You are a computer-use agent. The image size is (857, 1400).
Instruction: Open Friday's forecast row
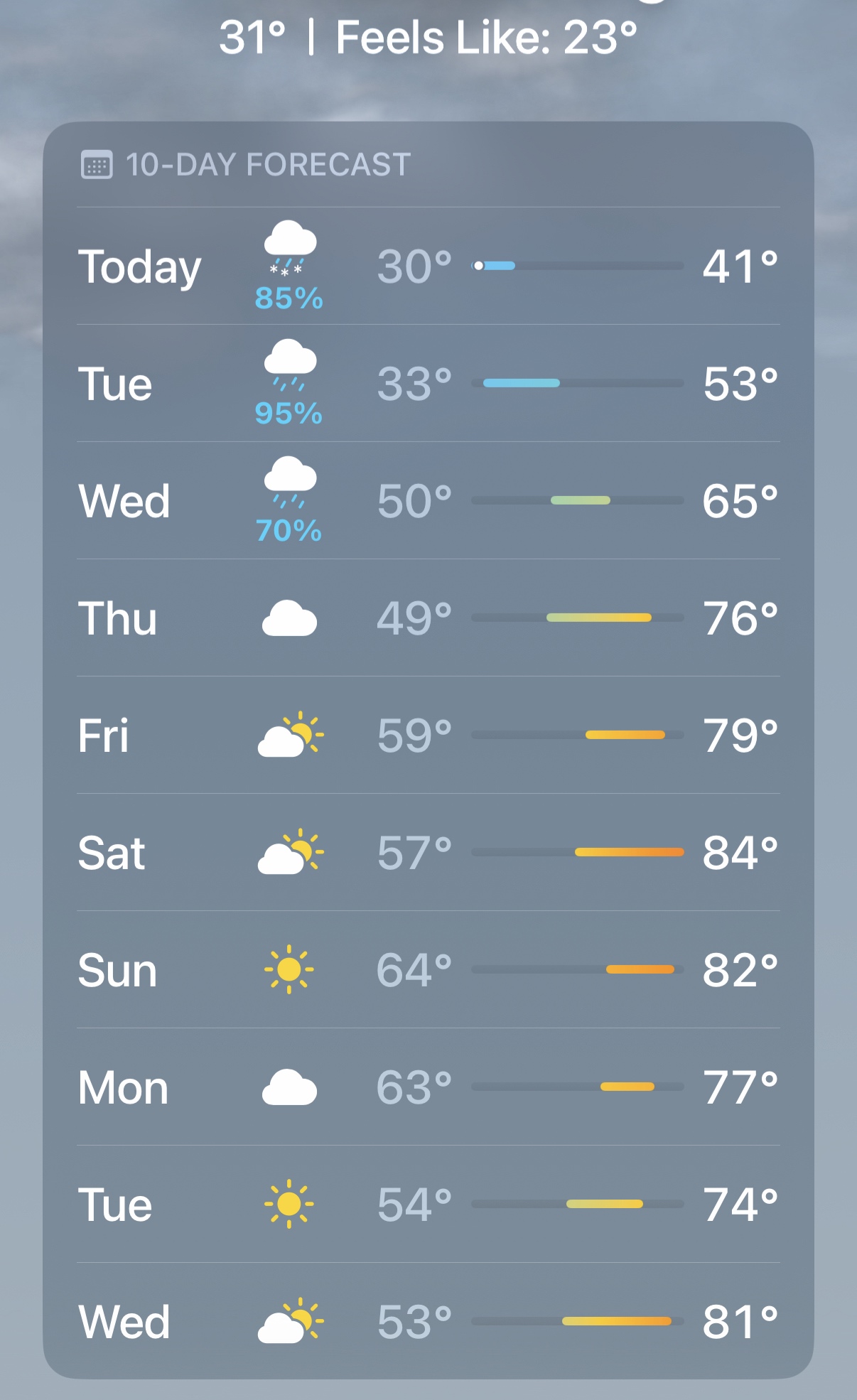[428, 736]
